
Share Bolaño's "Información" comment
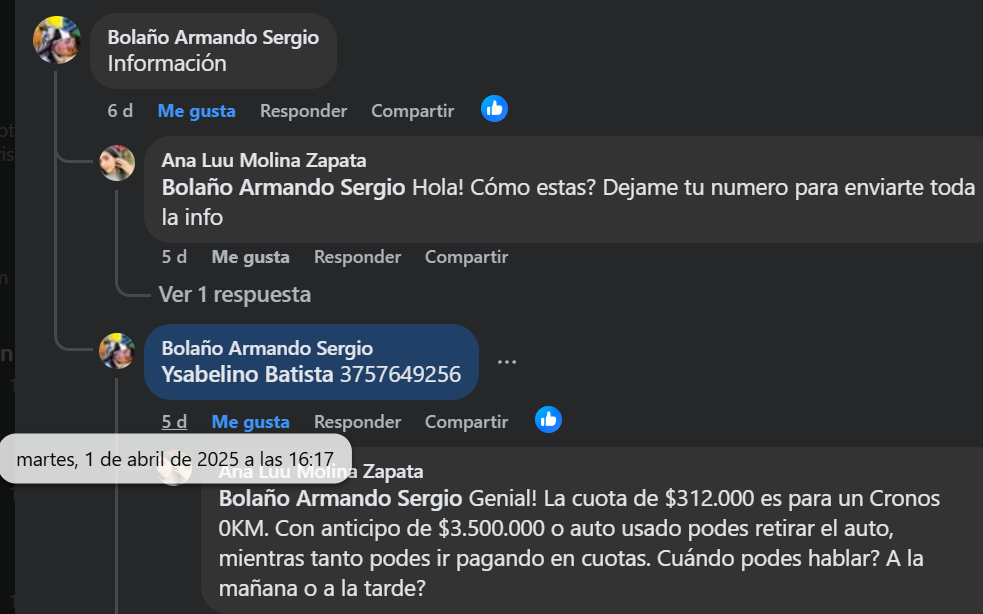click(412, 111)
